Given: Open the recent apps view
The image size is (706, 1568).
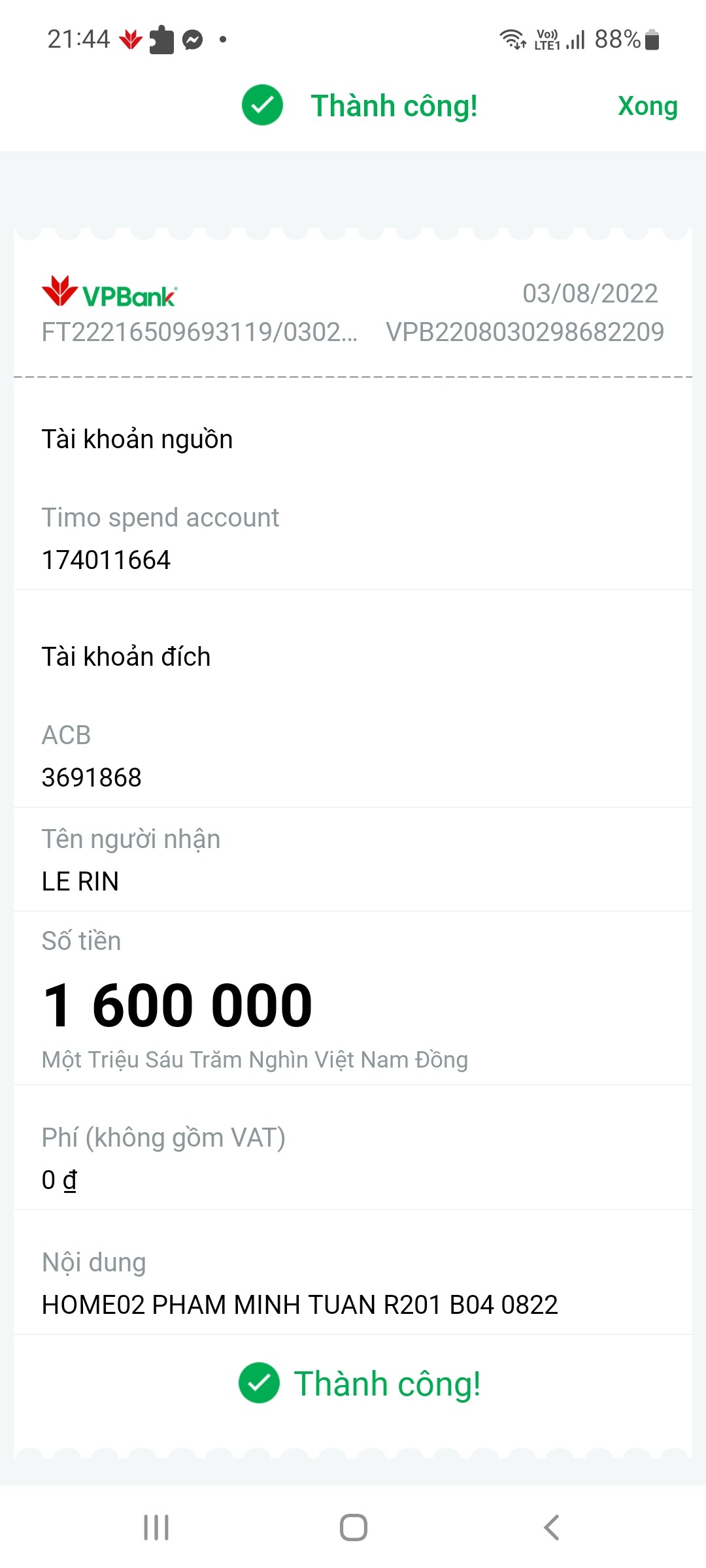Looking at the screenshot, I should [156, 1527].
